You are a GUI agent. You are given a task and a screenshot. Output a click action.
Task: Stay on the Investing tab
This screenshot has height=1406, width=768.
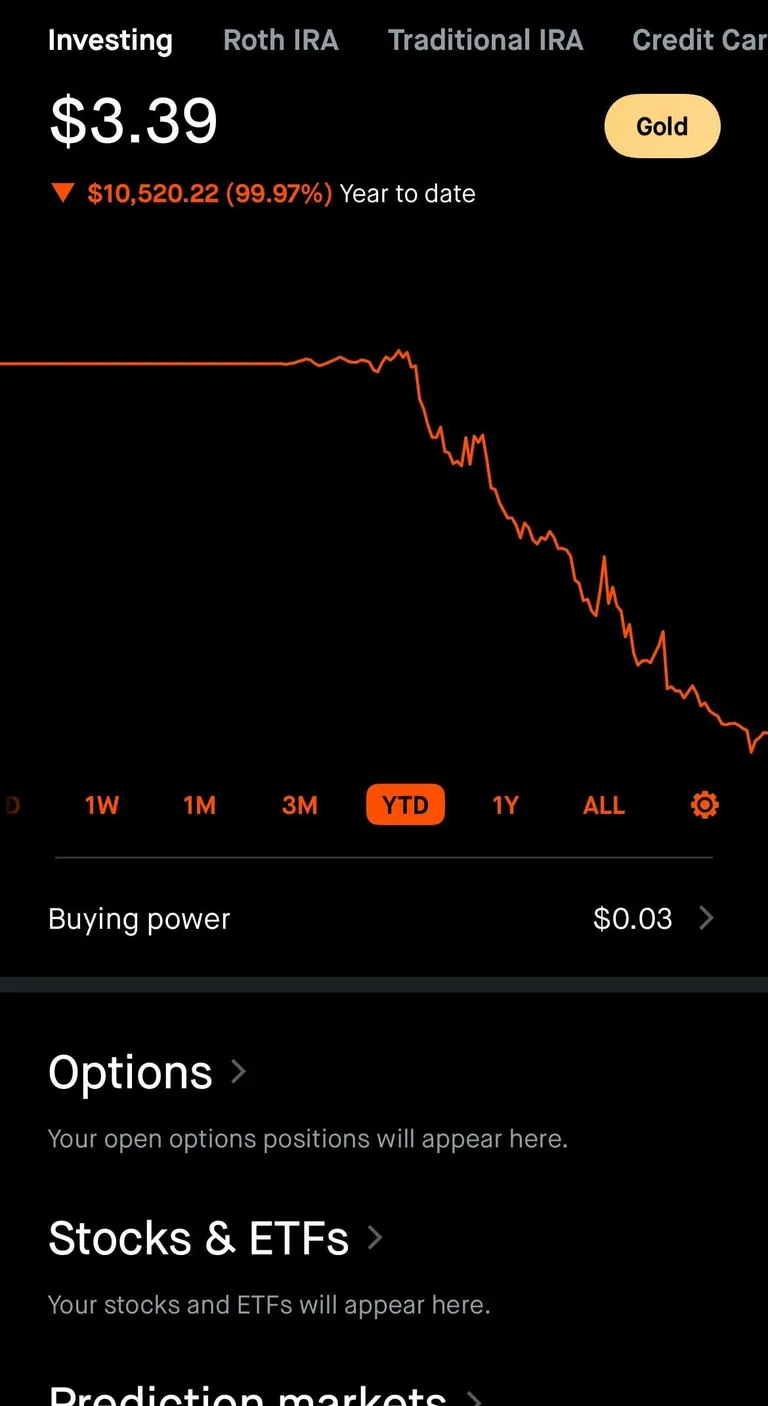(110, 40)
